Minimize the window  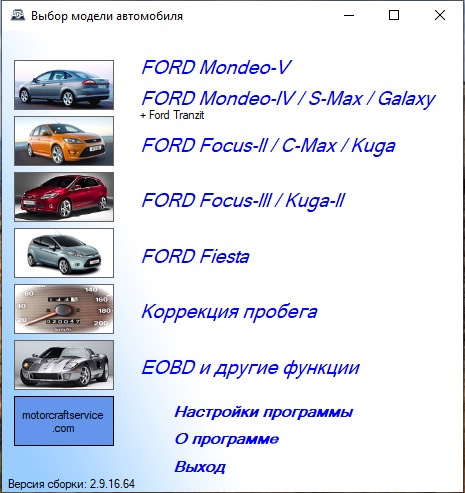pyautogui.click(x=349, y=15)
